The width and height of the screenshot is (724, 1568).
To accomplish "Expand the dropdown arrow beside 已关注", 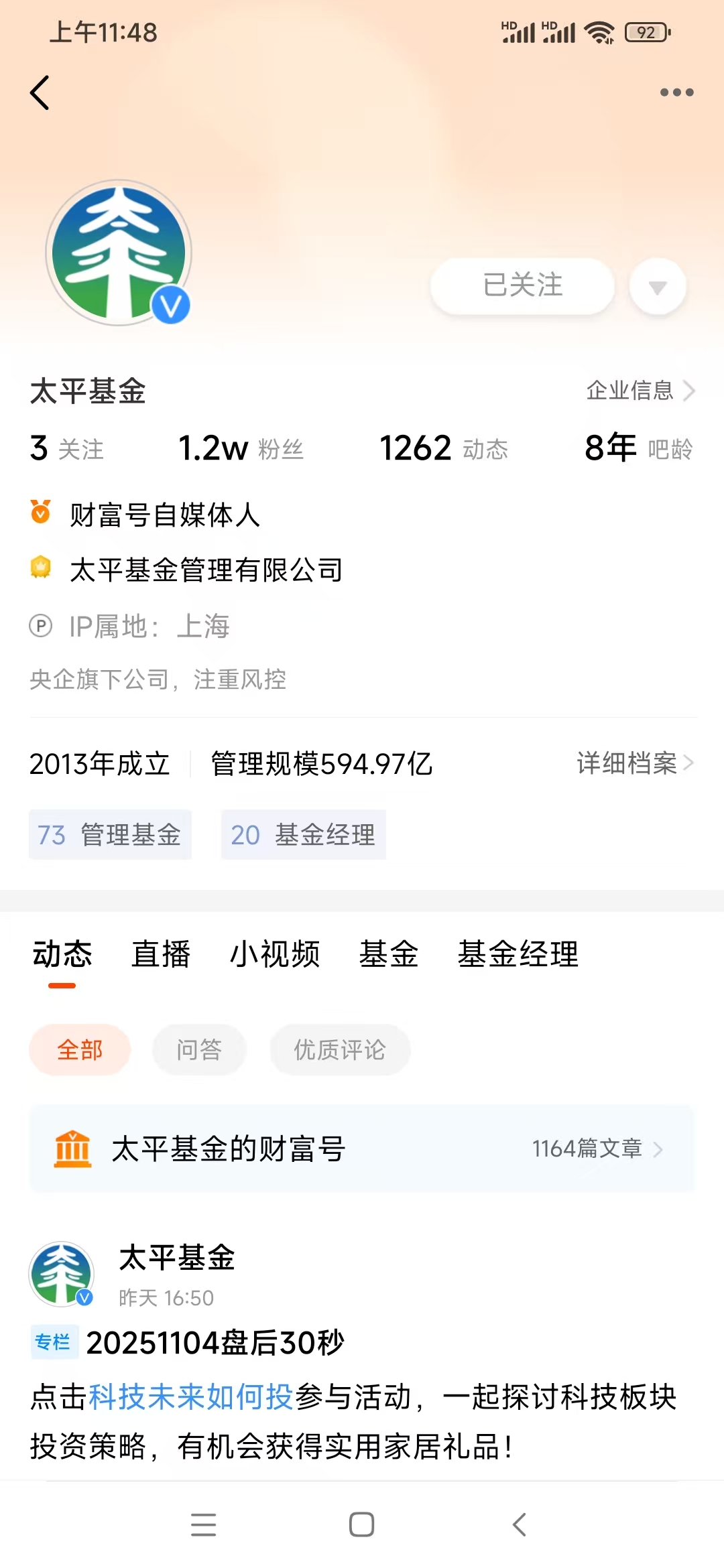I will (x=658, y=287).
